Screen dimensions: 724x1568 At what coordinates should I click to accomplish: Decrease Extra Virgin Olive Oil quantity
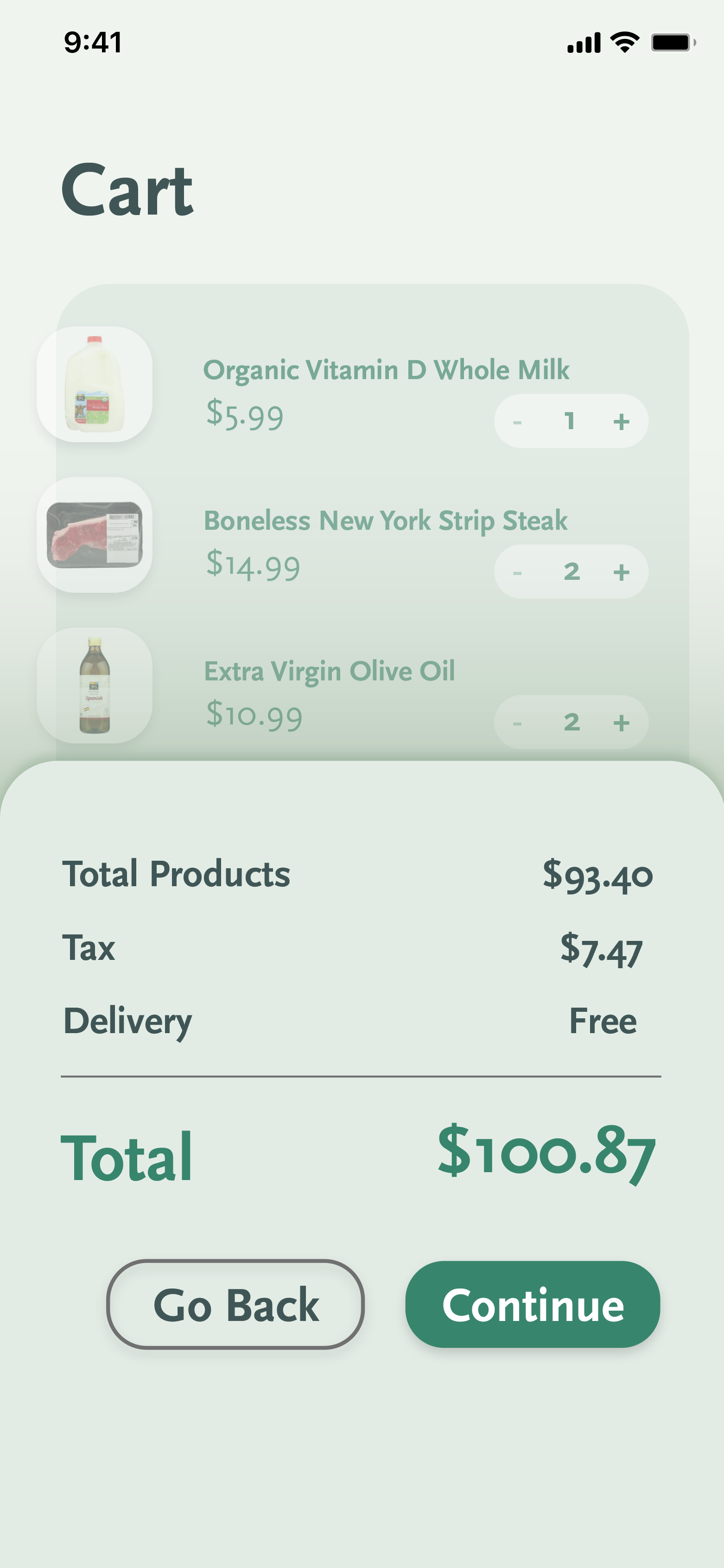click(x=517, y=723)
